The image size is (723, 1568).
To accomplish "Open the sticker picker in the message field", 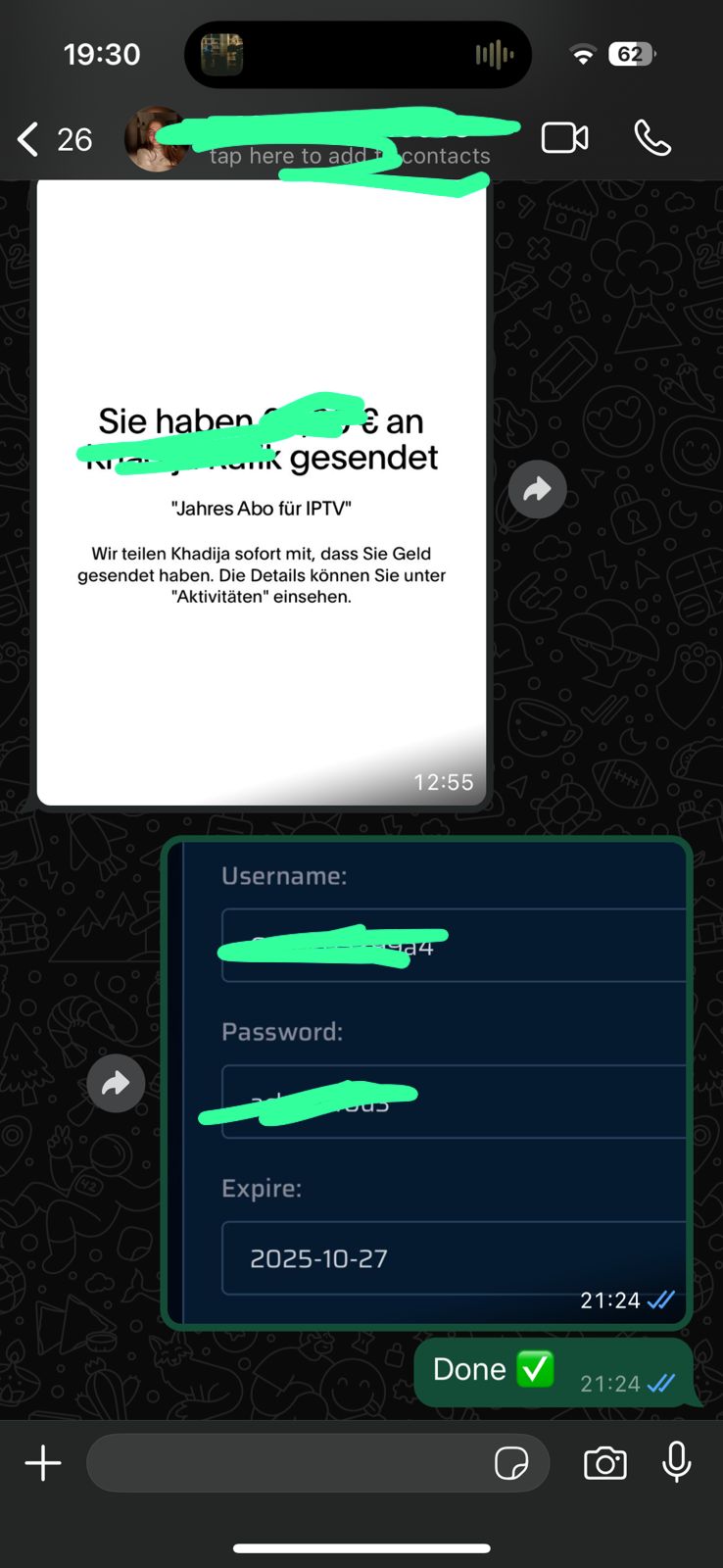I will (511, 1463).
